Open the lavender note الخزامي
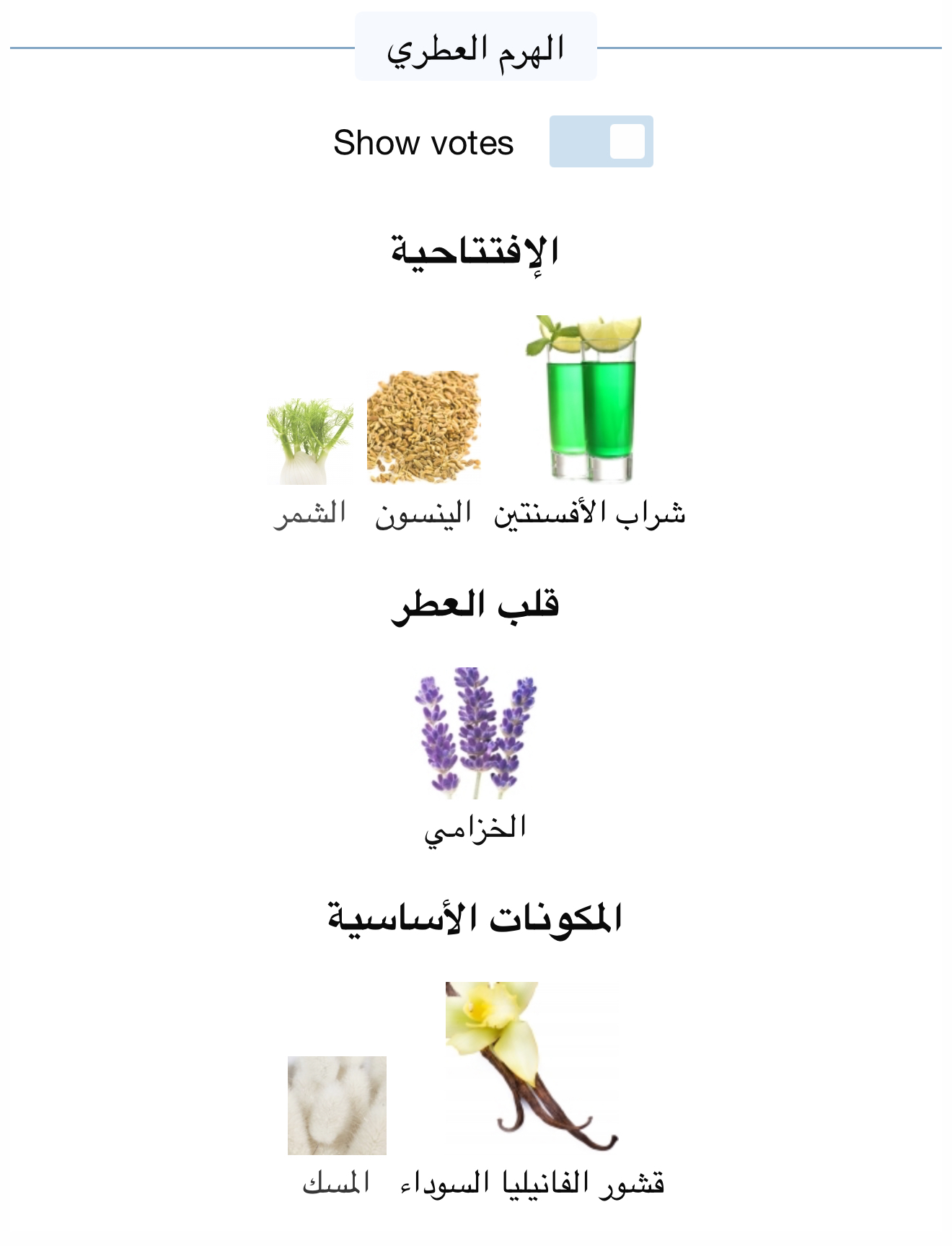 coord(475,732)
